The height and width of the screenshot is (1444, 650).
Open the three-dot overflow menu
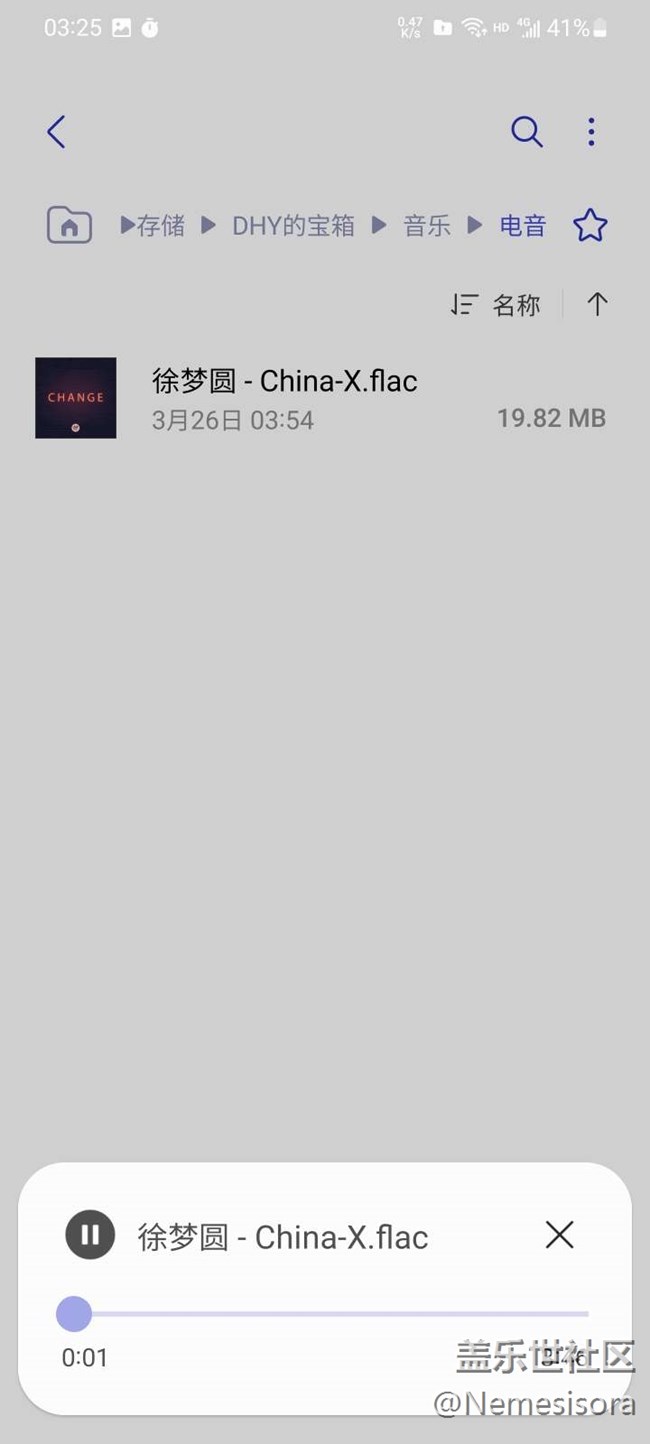coord(591,132)
